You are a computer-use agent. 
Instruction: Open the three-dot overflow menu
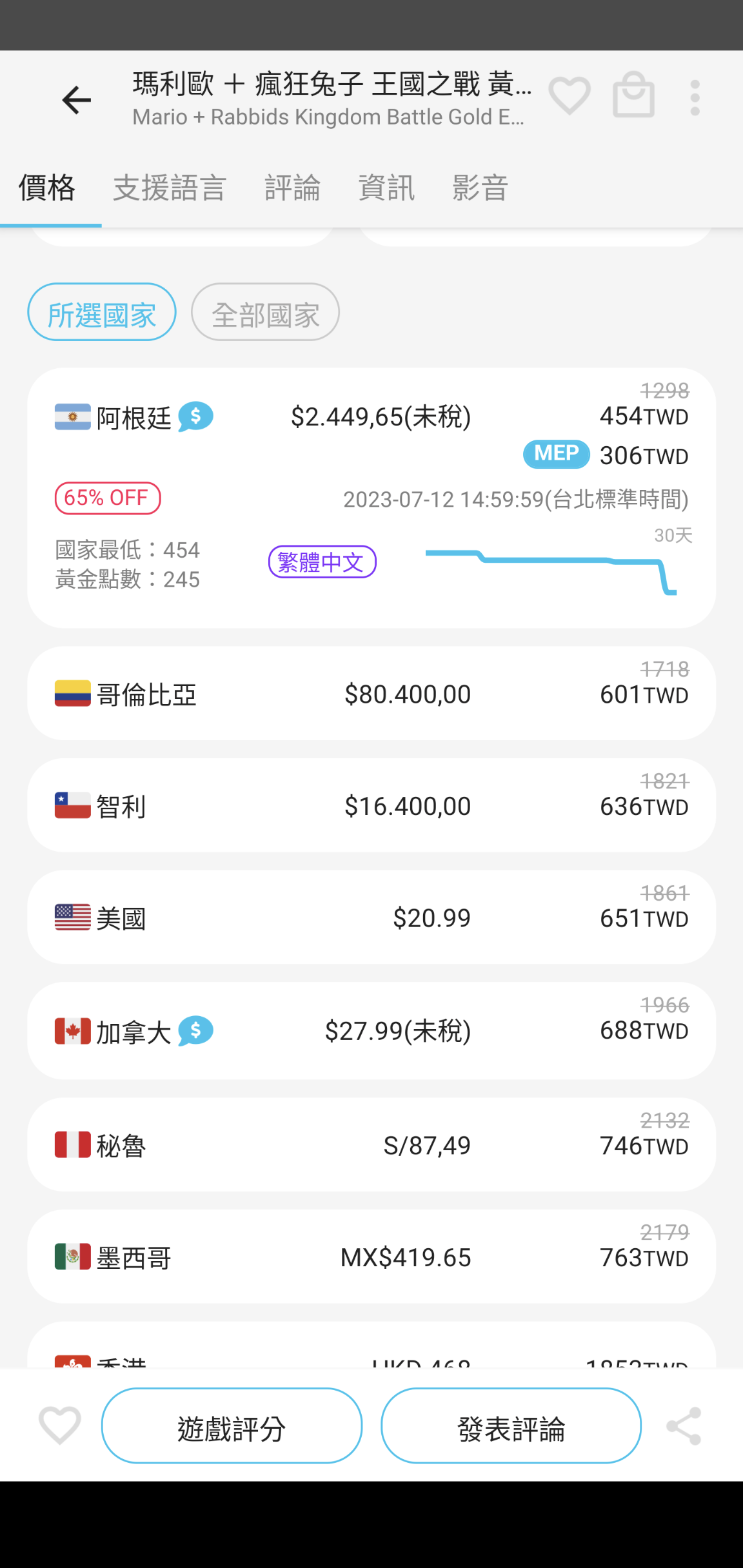tap(695, 98)
